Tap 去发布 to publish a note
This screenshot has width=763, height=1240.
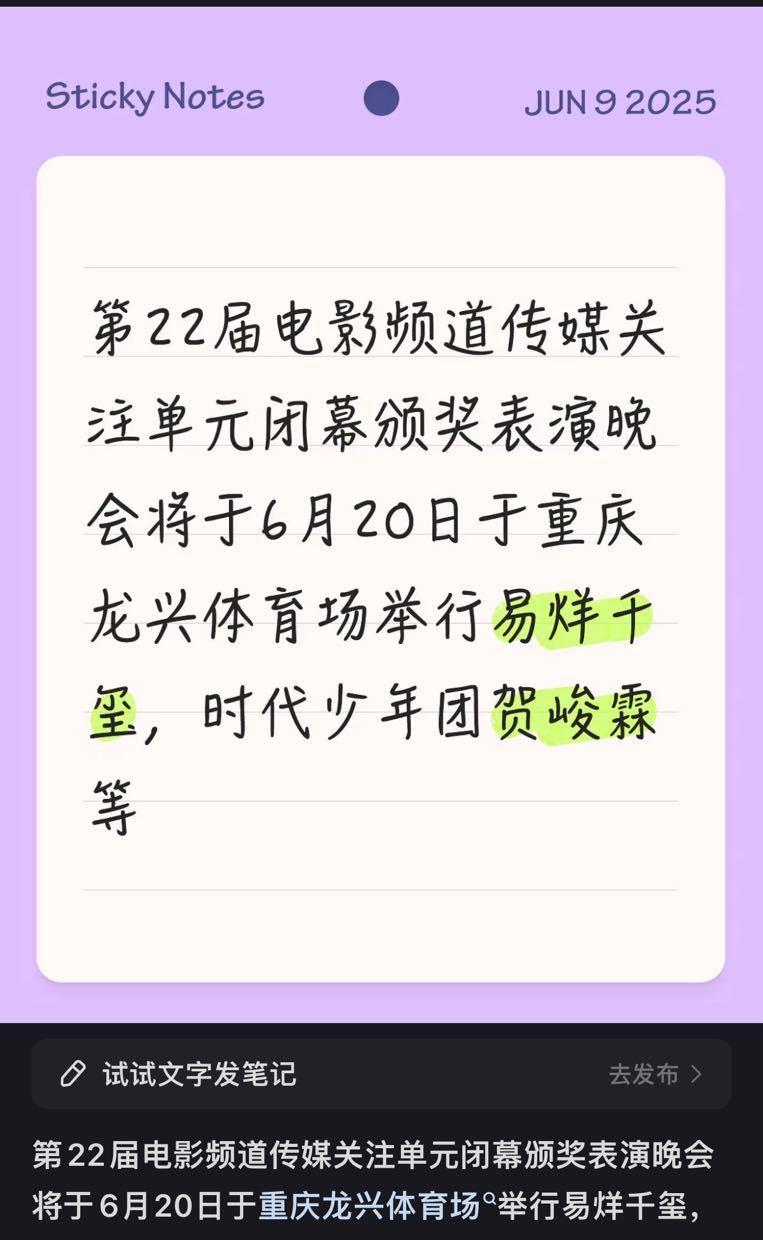pyautogui.click(x=656, y=1074)
